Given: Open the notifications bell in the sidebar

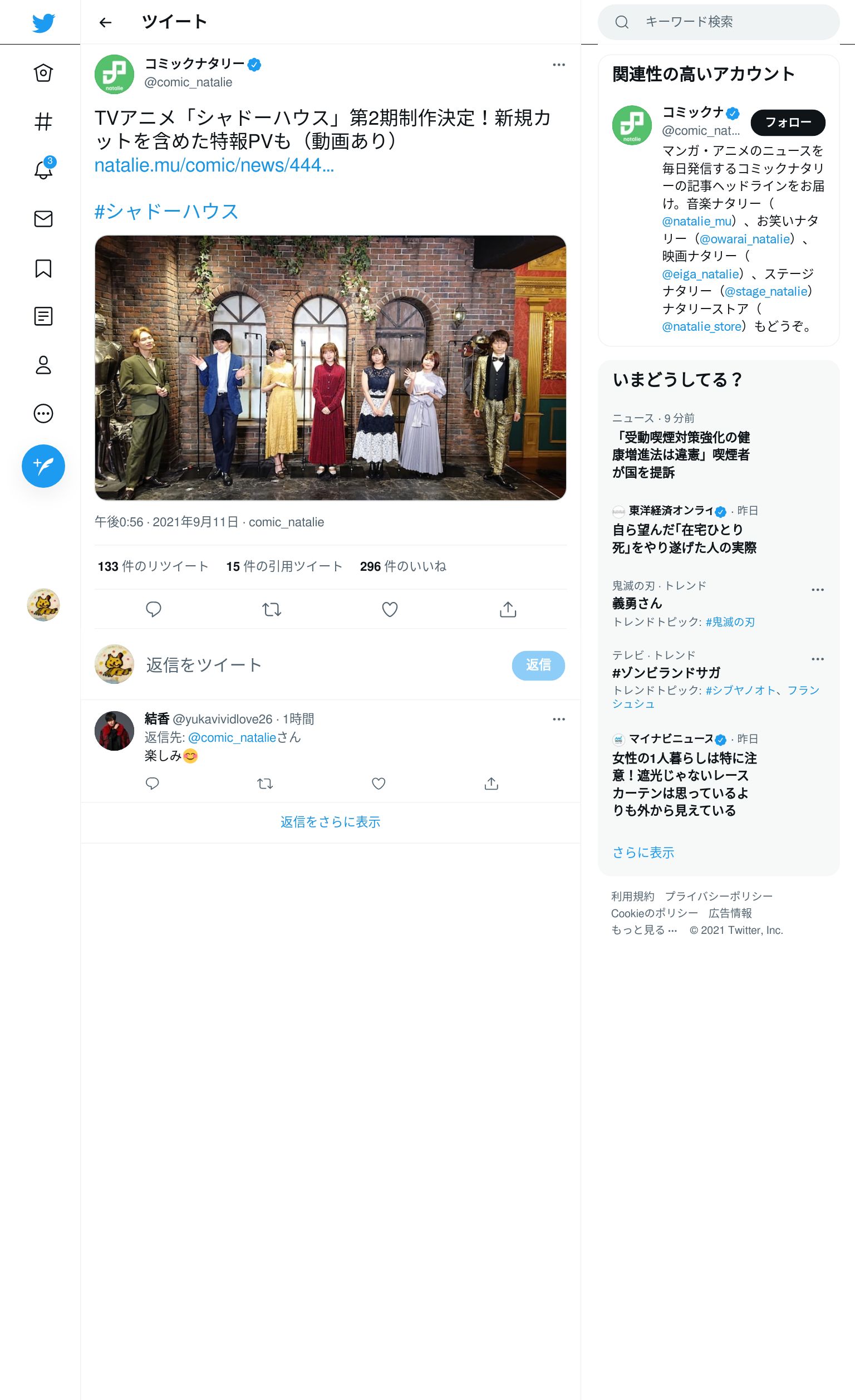Looking at the screenshot, I should [x=44, y=169].
